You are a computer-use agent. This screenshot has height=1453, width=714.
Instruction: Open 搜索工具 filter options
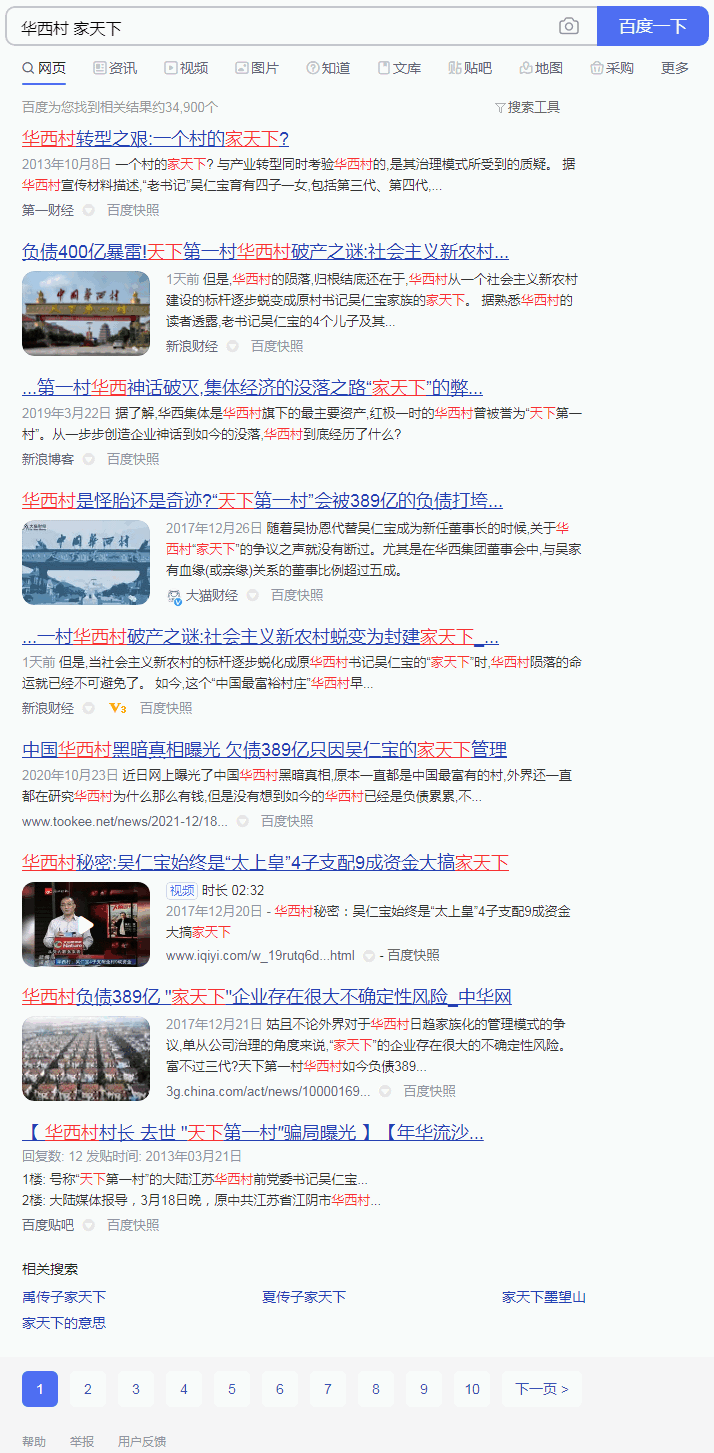[x=528, y=107]
